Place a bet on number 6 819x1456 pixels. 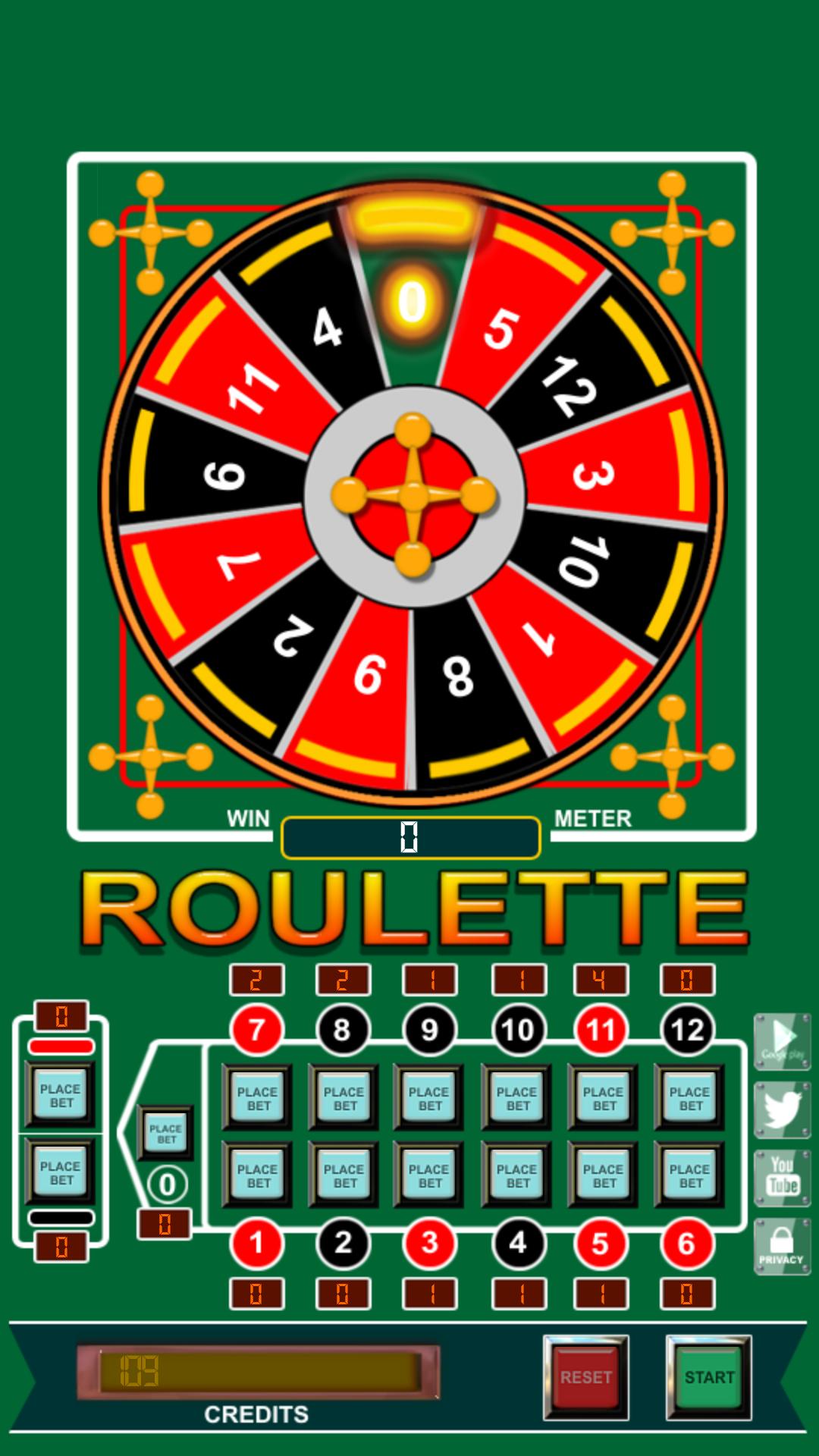(x=689, y=1175)
